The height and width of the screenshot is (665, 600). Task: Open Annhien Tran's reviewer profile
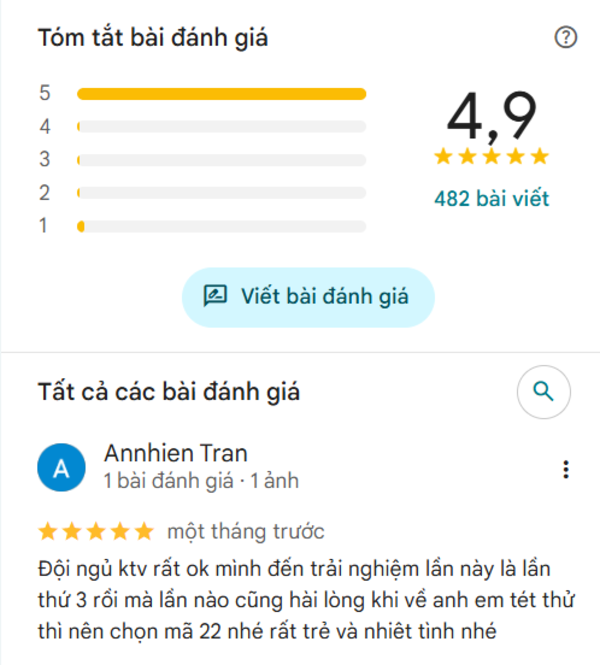175,453
